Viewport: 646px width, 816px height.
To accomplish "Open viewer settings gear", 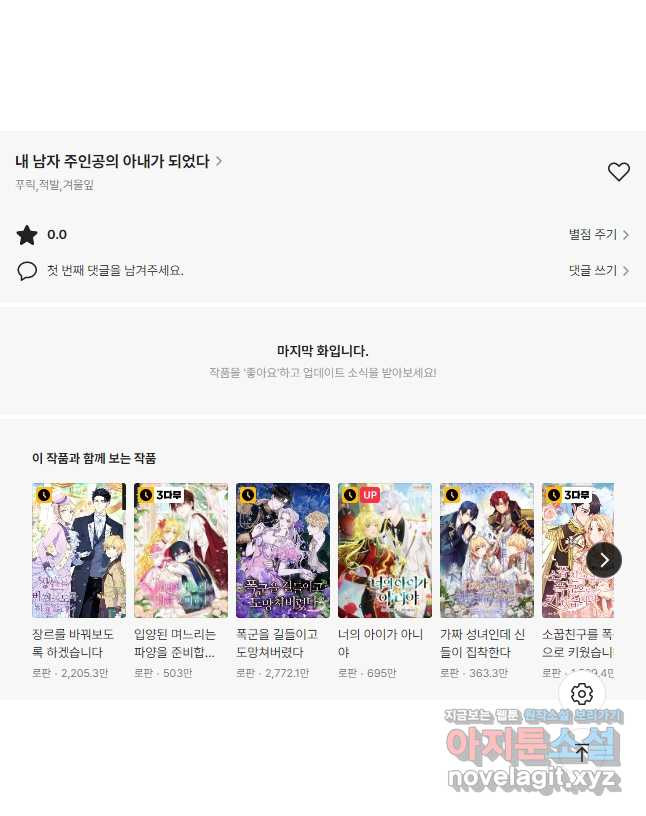I will tap(582, 694).
